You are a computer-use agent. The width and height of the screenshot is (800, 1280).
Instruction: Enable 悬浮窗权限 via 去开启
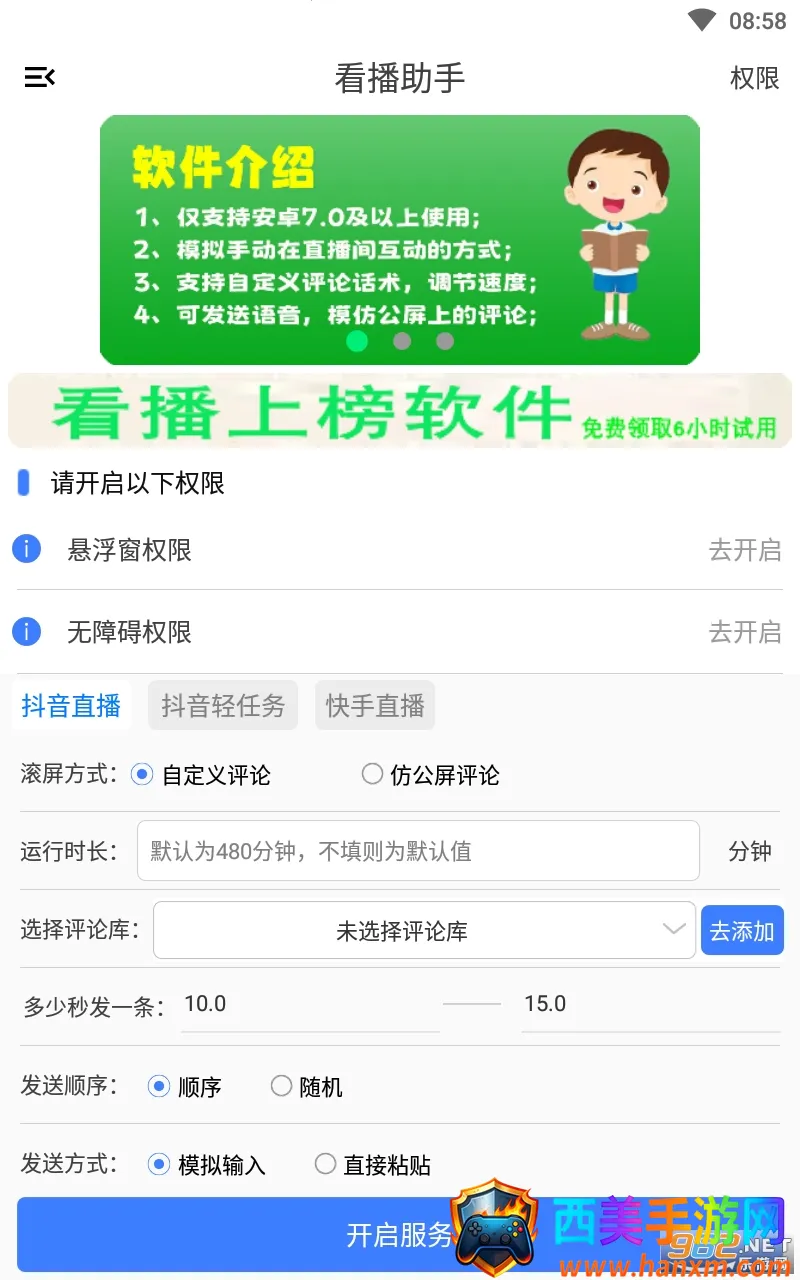(x=744, y=550)
